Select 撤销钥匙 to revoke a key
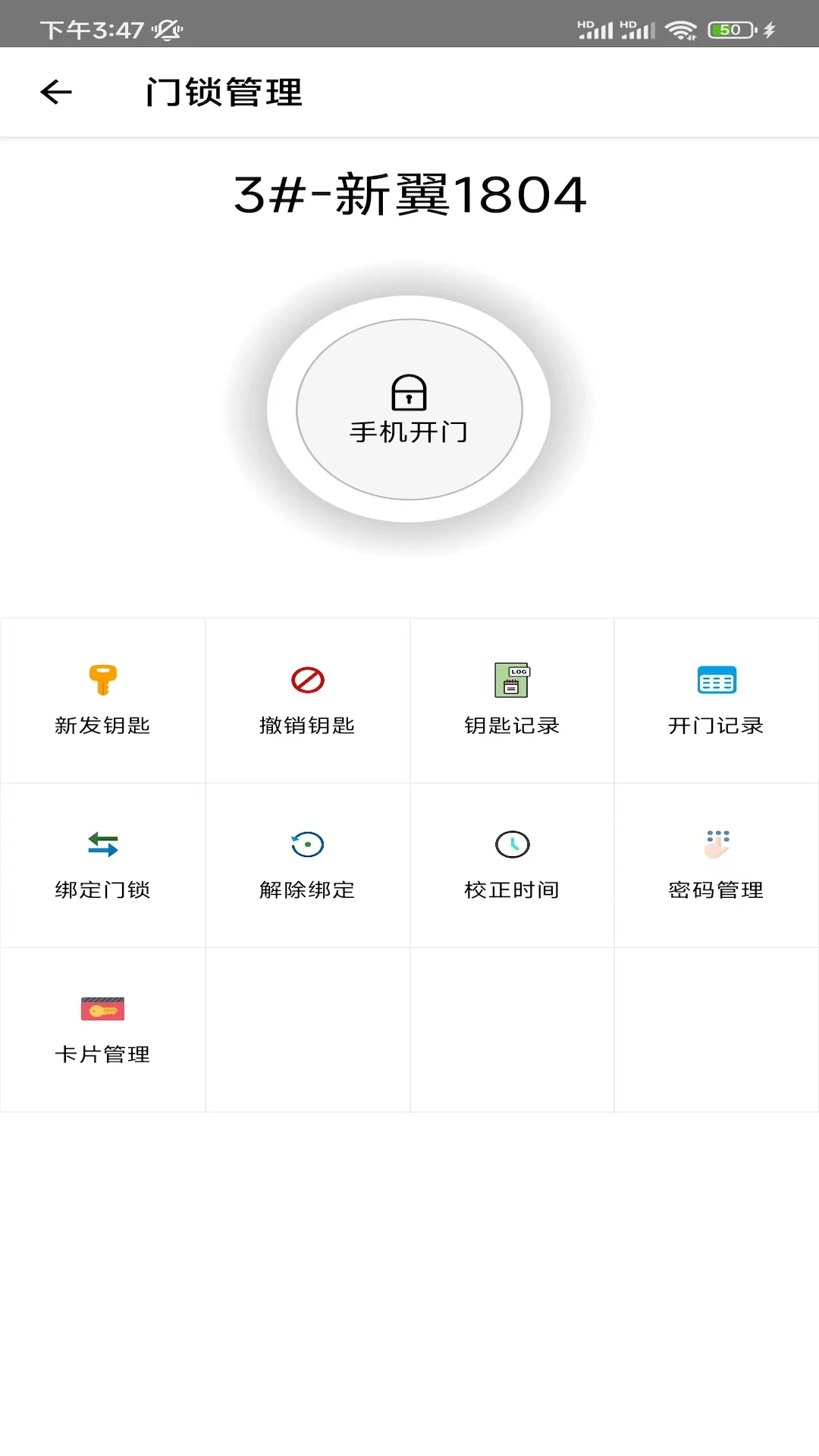Viewport: 819px width, 1456px height. tap(307, 701)
